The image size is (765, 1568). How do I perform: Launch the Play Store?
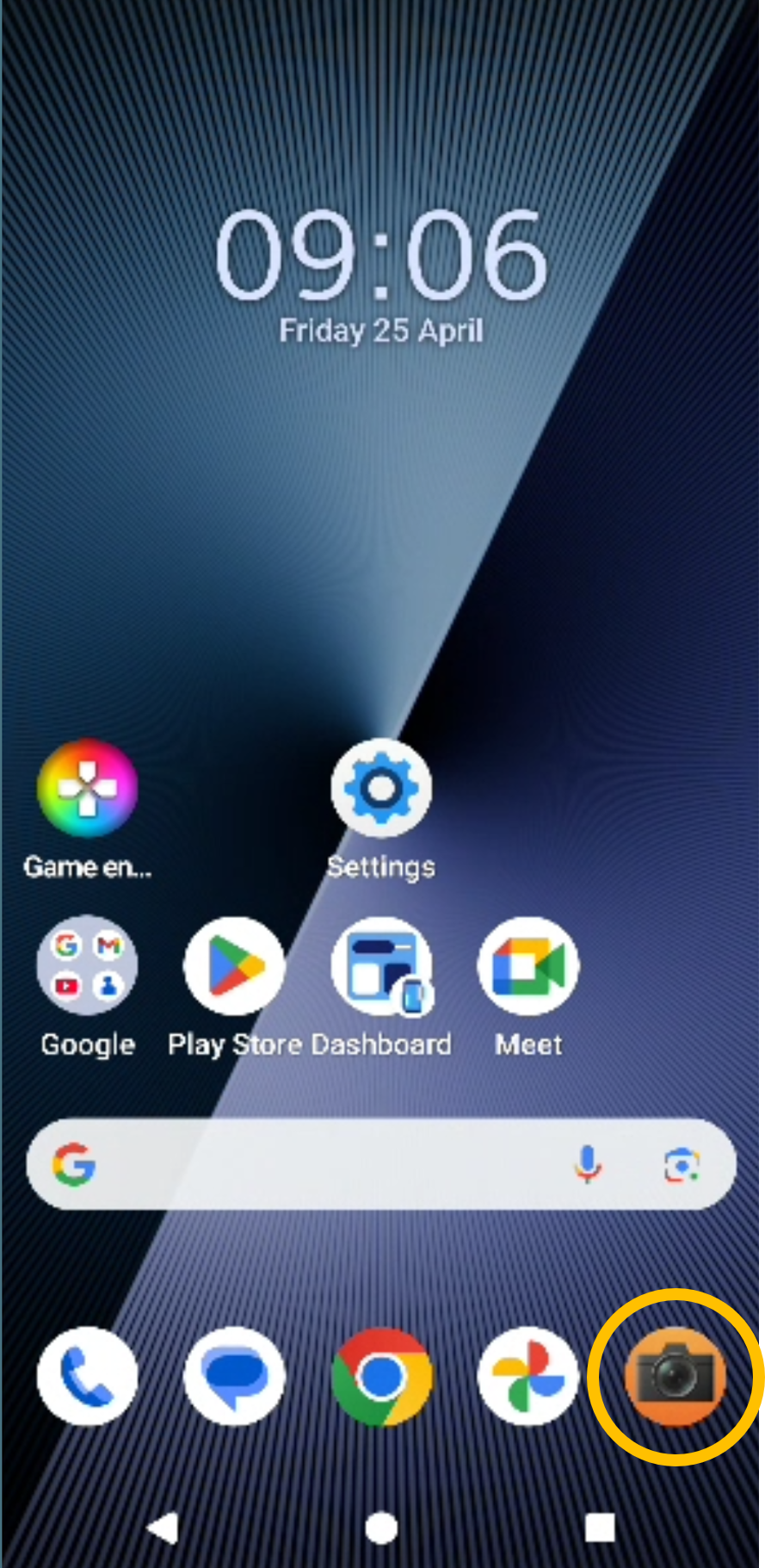click(x=234, y=966)
